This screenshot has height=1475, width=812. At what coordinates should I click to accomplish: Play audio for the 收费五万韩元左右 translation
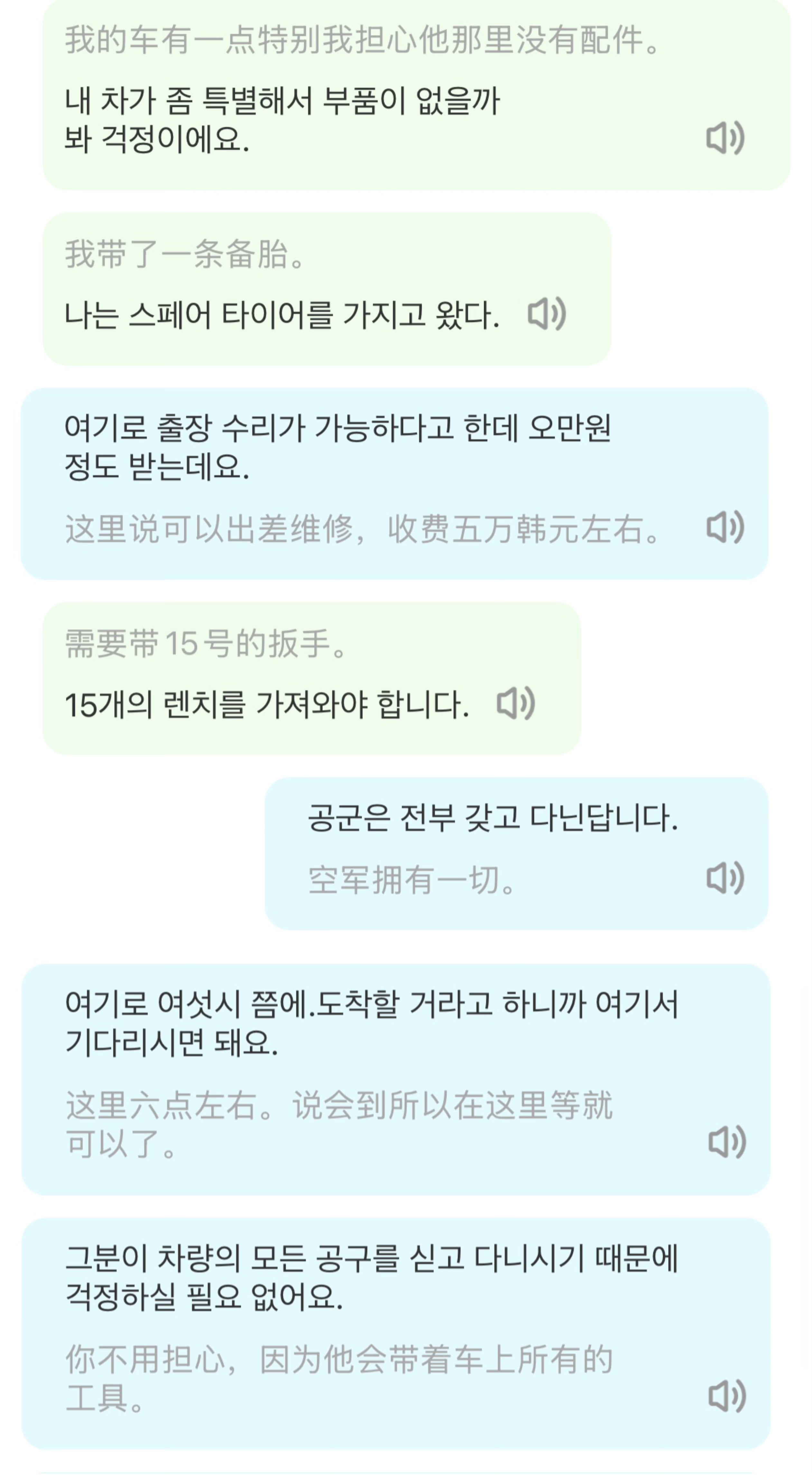(724, 527)
